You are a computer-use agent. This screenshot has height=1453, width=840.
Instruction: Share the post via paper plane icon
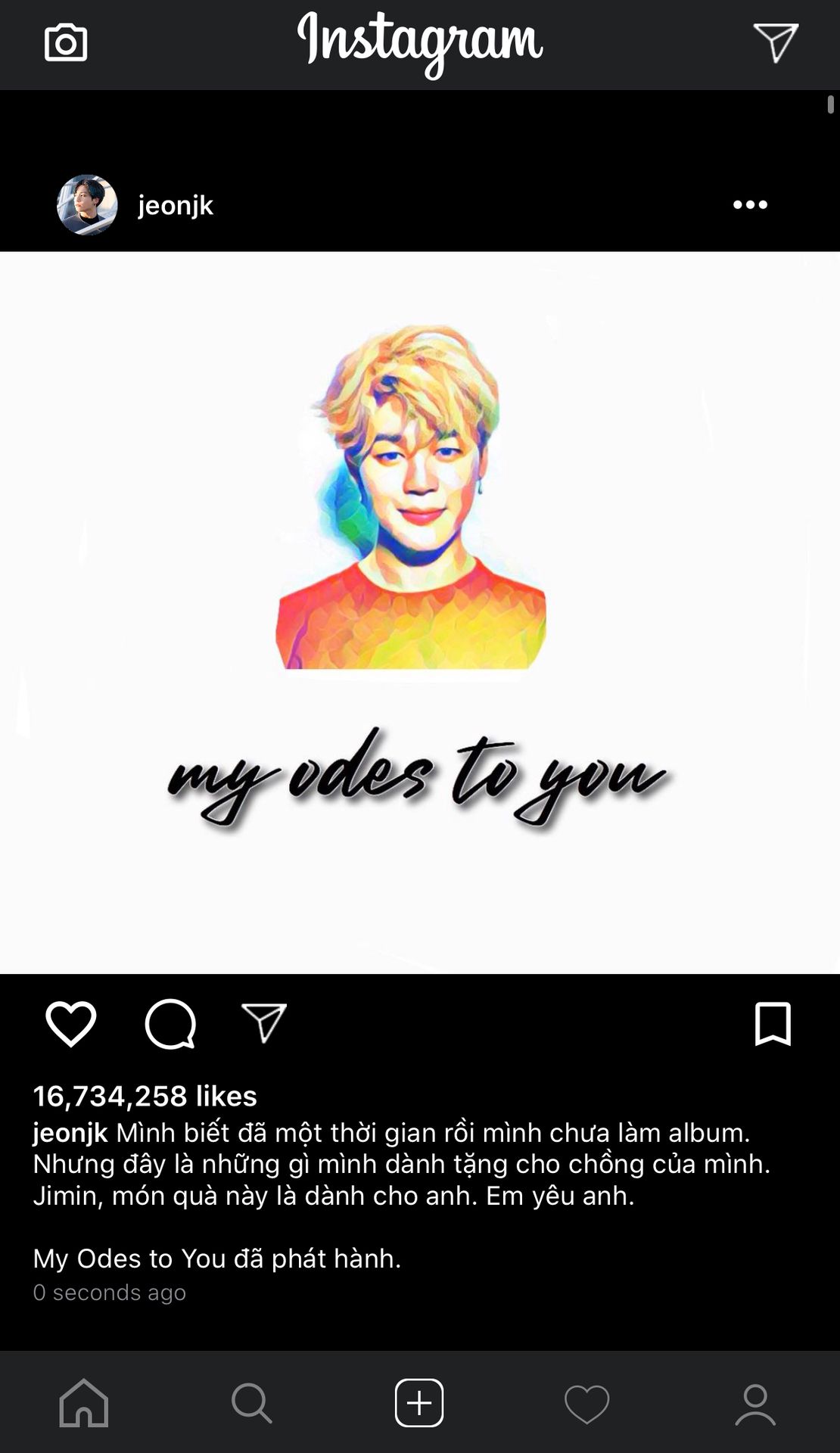(x=263, y=1022)
